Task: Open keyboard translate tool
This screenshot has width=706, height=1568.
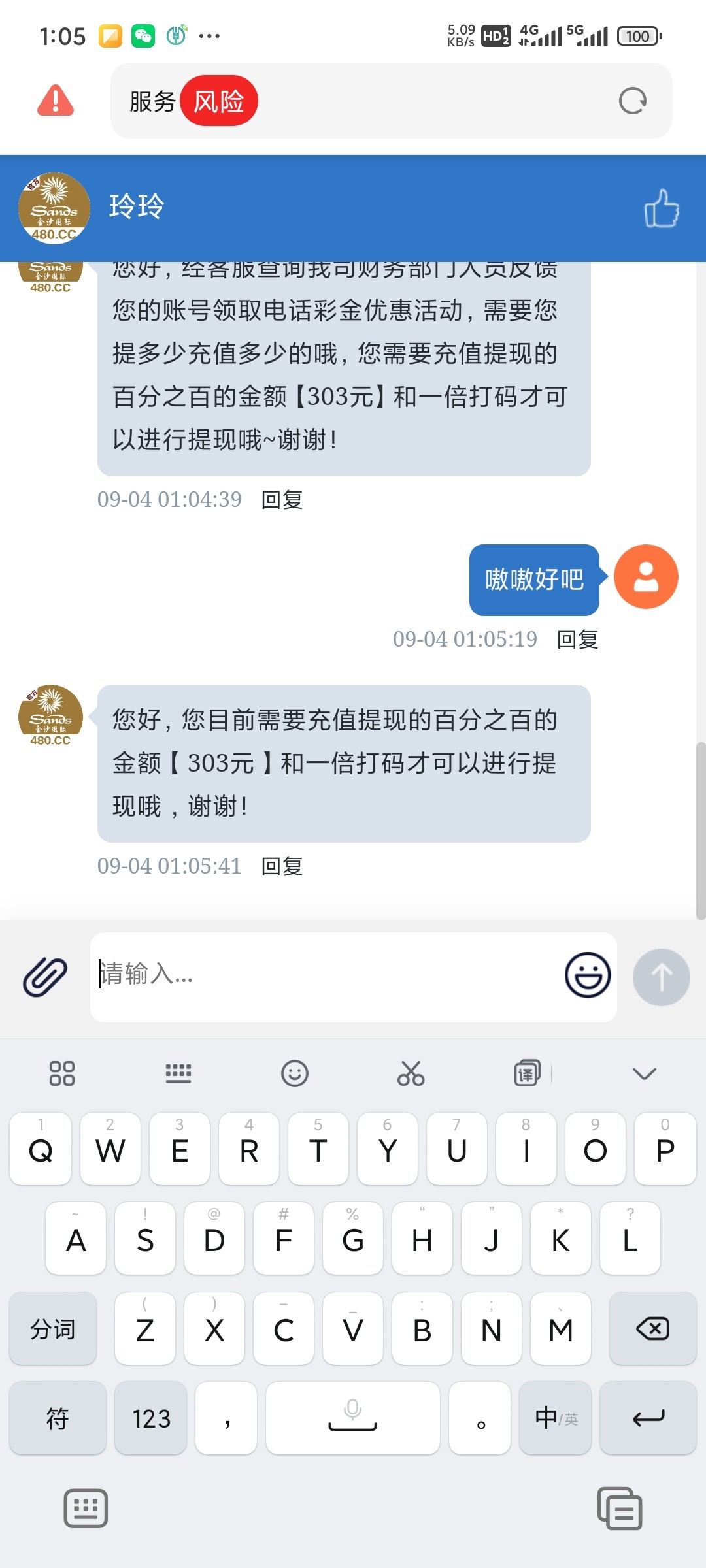Action: [527, 1073]
